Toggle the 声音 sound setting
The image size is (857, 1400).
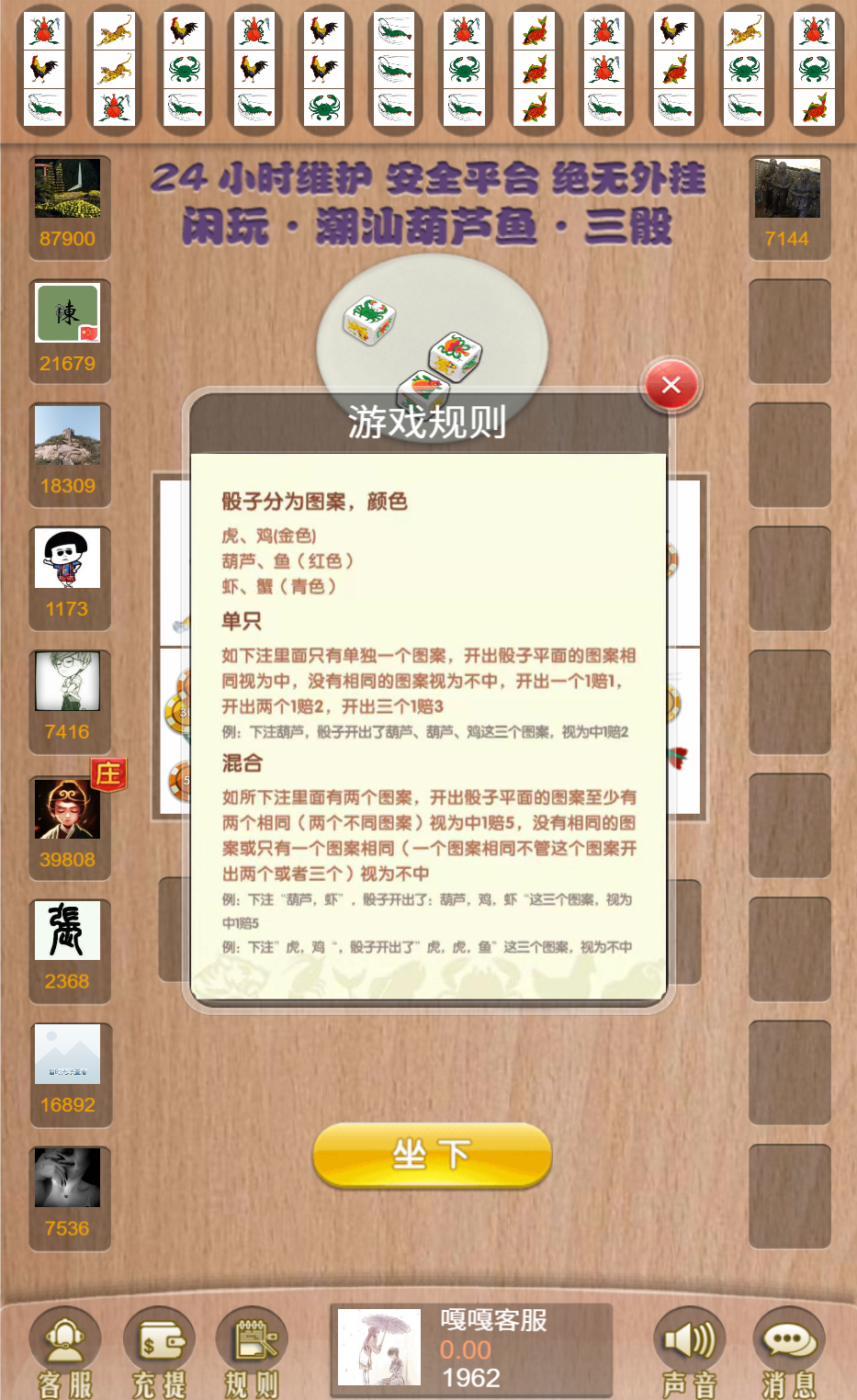(689, 1352)
